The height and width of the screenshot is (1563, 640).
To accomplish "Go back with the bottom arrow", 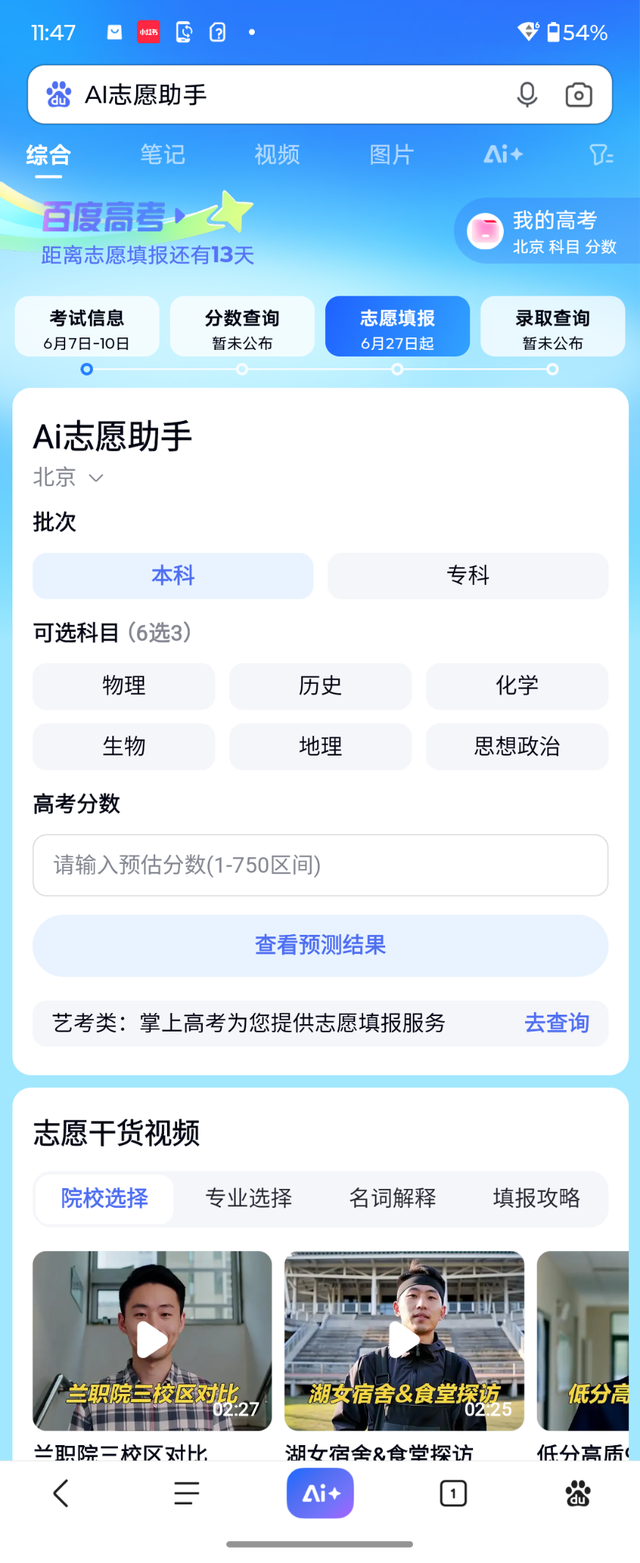I will tap(61, 1493).
